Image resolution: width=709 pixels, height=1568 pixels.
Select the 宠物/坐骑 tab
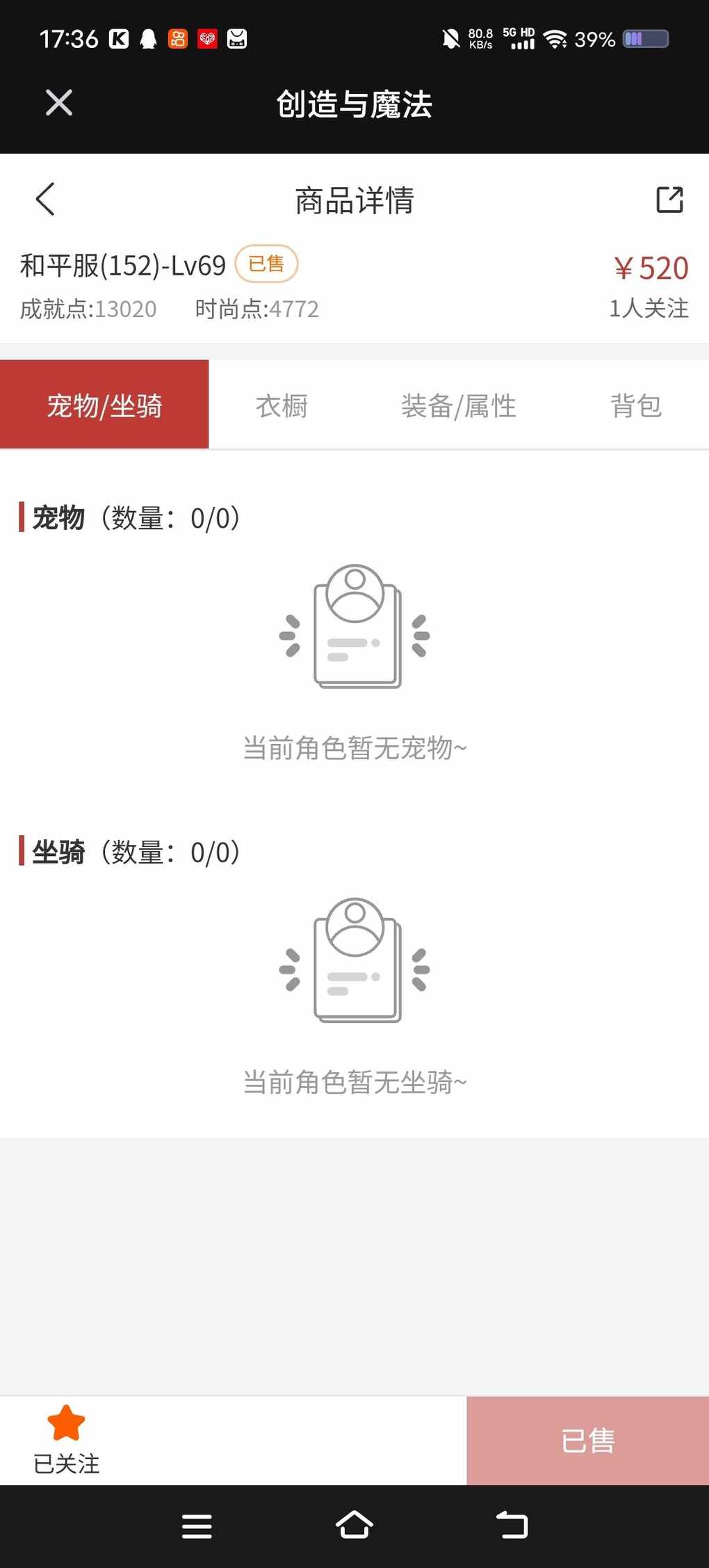104,405
